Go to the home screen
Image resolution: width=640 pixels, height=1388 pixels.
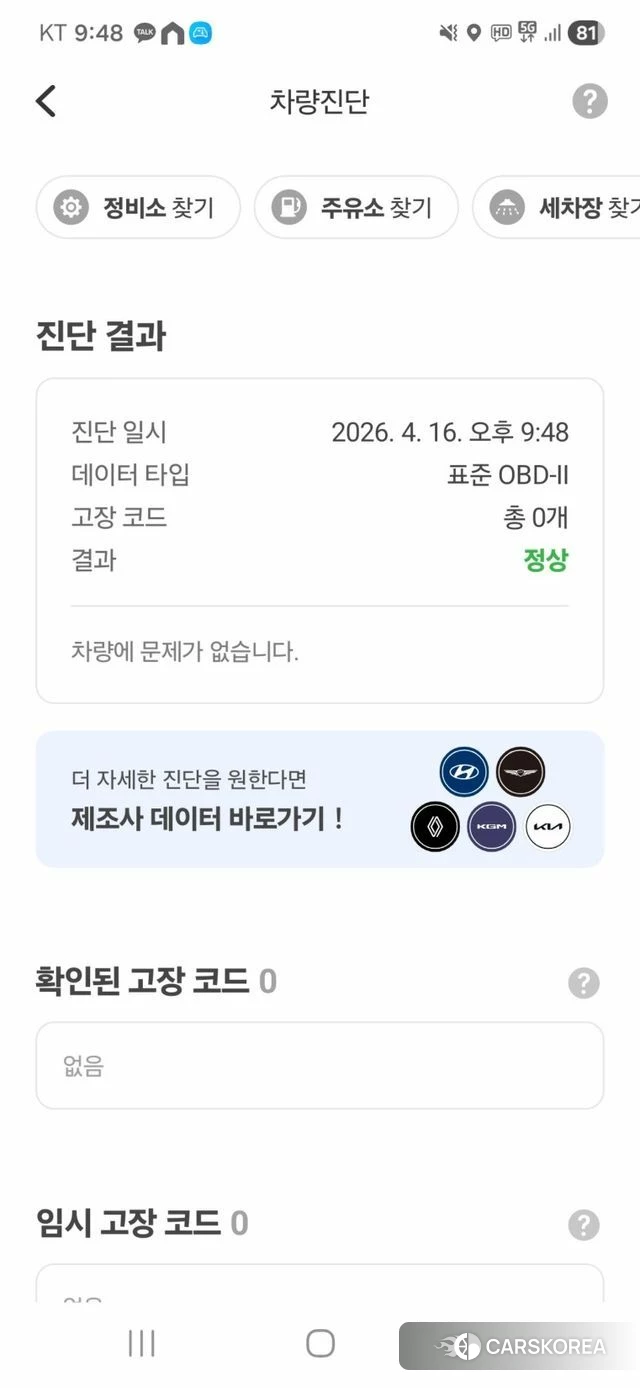tap(320, 1344)
